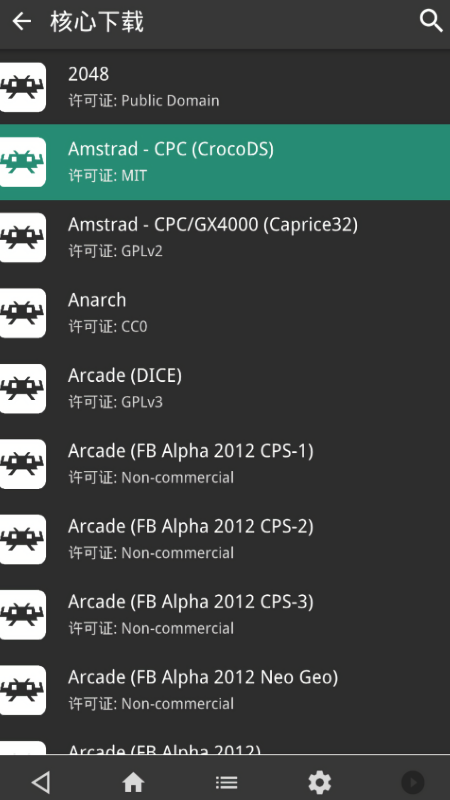The height and width of the screenshot is (800, 450).
Task: Open Arcade (FB Alpha 2012 Neo Geo)
Action: [x=225, y=691]
